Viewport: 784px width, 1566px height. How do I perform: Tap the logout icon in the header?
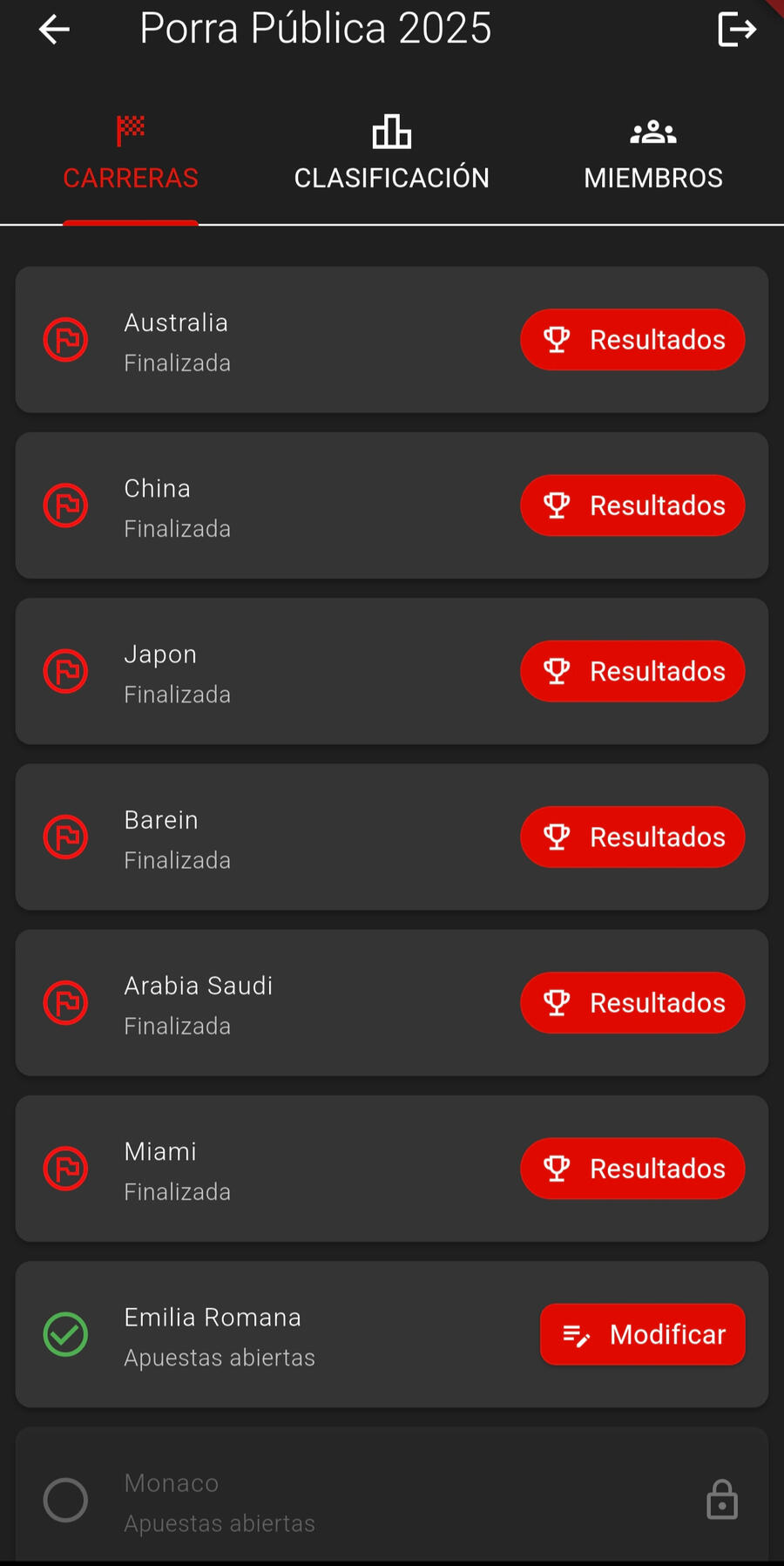pos(736,30)
